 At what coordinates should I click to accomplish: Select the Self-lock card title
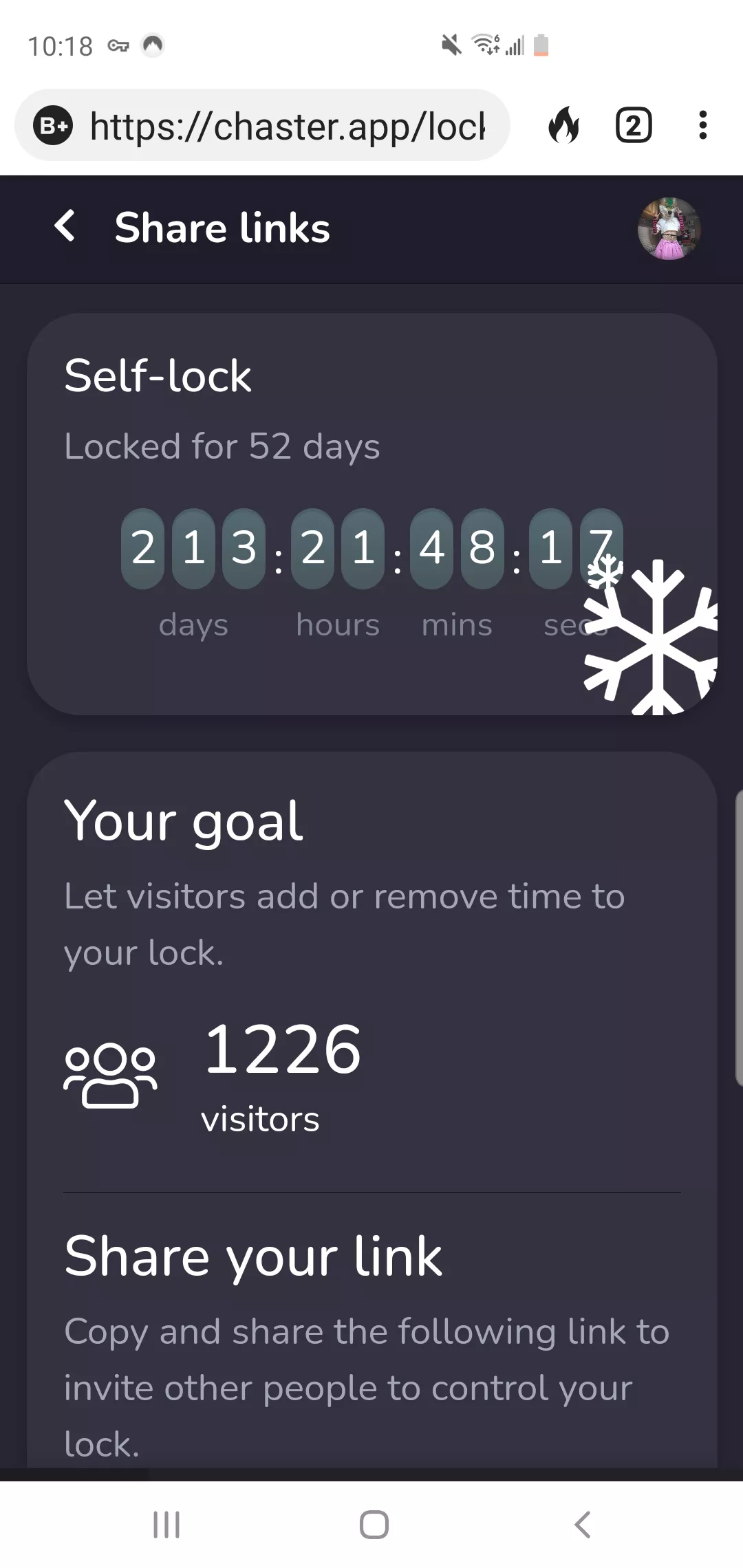[158, 375]
